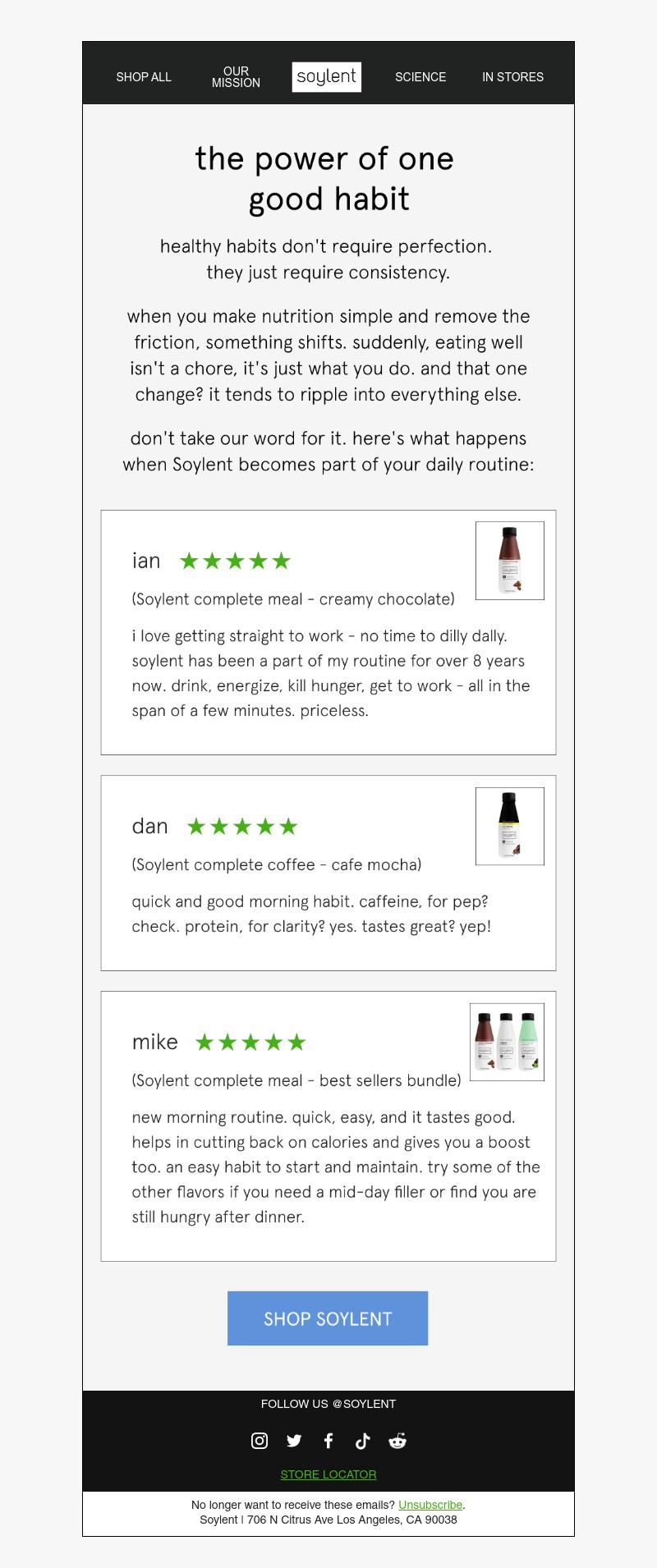Open Soylent's Twitter profile
Image resolution: width=657 pixels, height=1568 pixels.
pyautogui.click(x=294, y=1441)
